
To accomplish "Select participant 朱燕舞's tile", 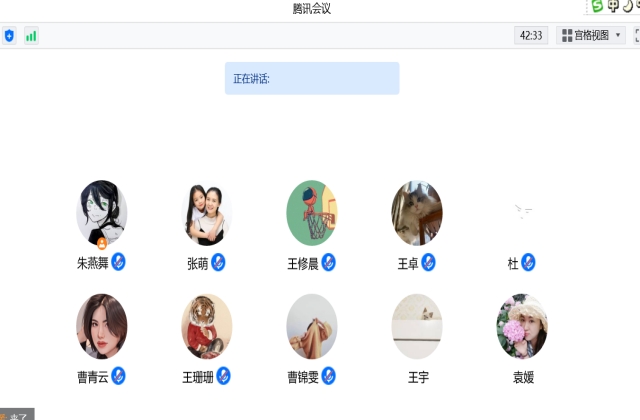I will pos(102,213).
